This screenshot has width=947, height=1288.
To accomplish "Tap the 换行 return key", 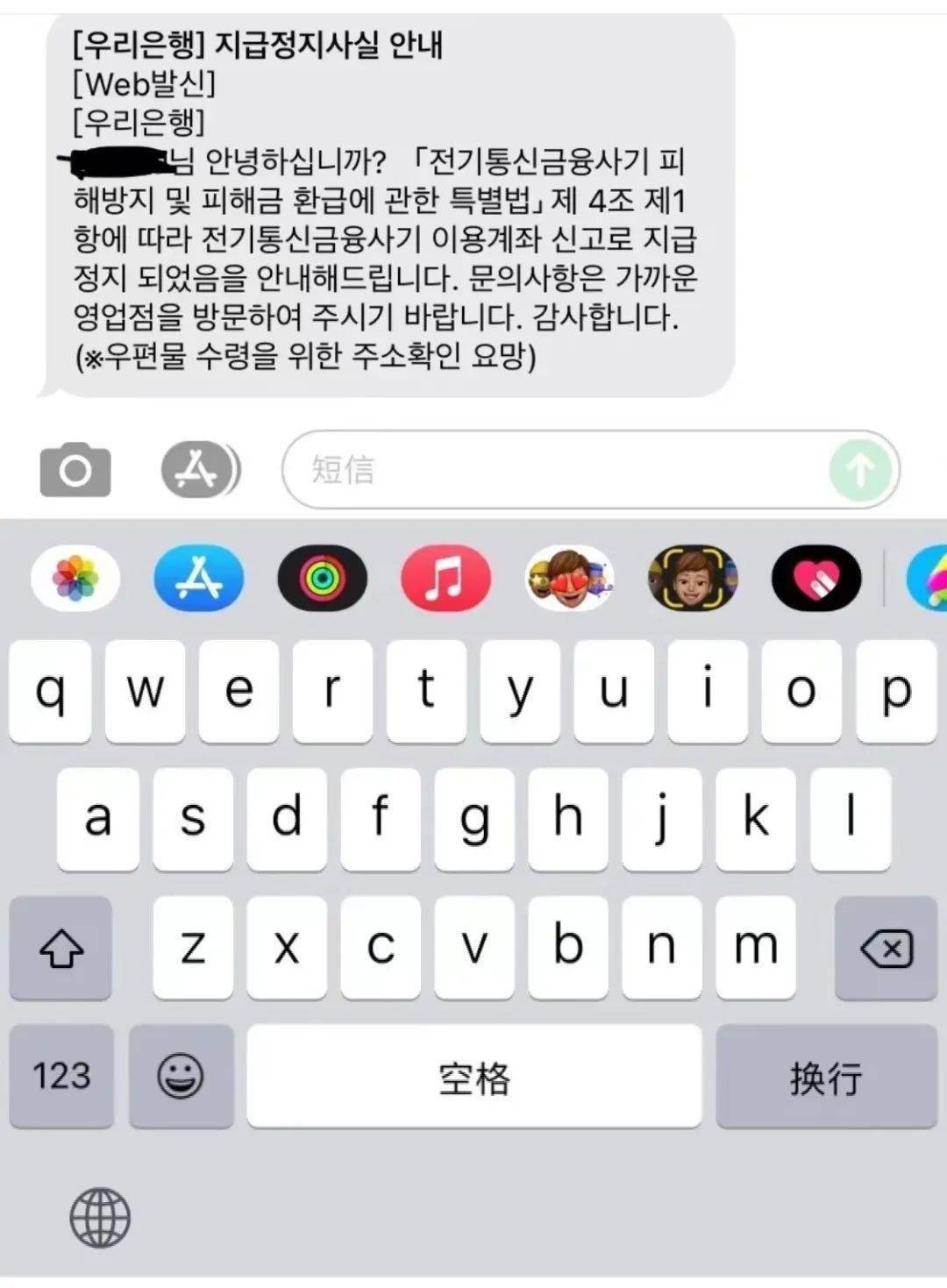I will [x=826, y=1076].
